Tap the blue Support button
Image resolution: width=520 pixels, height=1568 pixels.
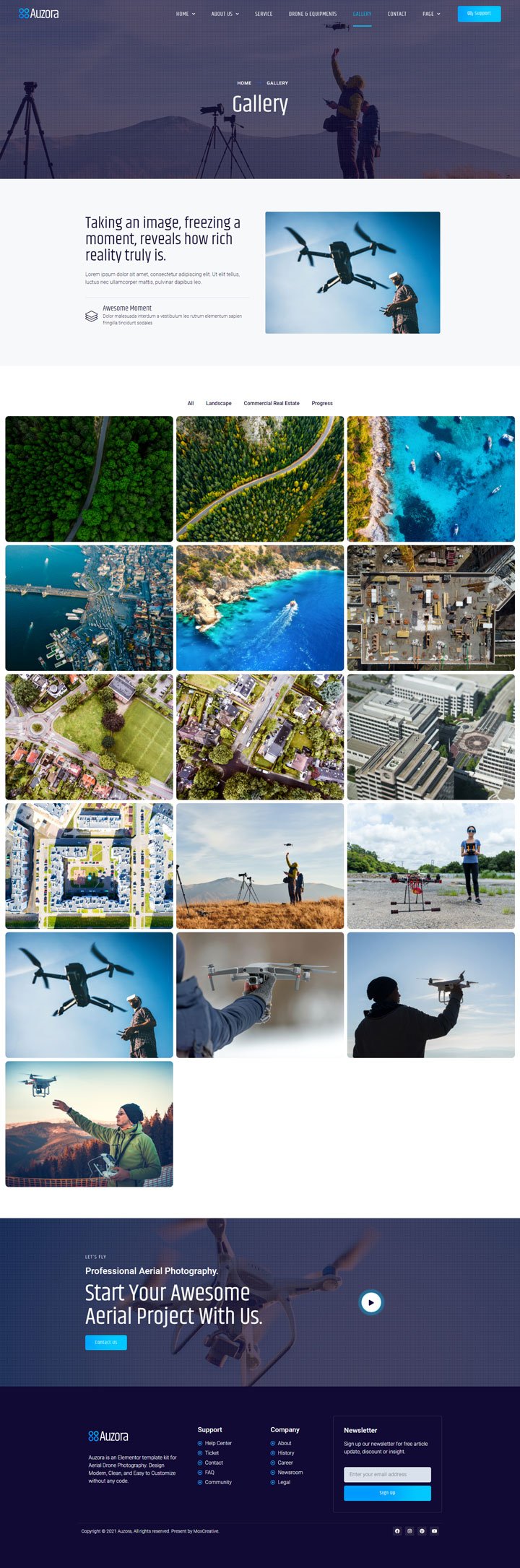479,14
